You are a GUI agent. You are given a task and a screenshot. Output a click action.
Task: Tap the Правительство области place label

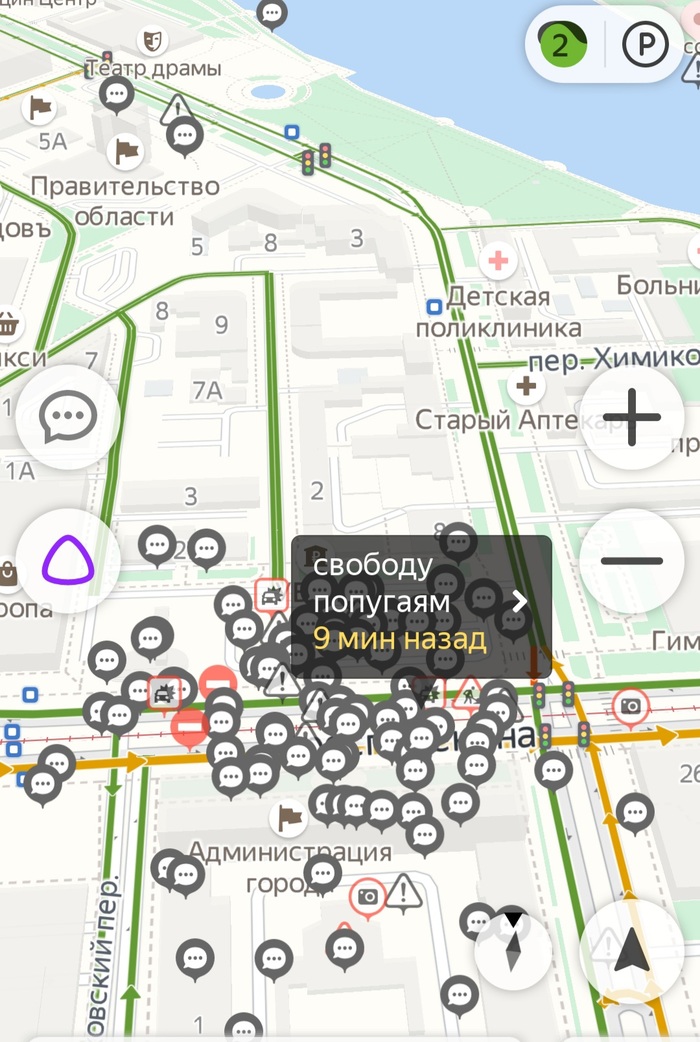[x=125, y=200]
